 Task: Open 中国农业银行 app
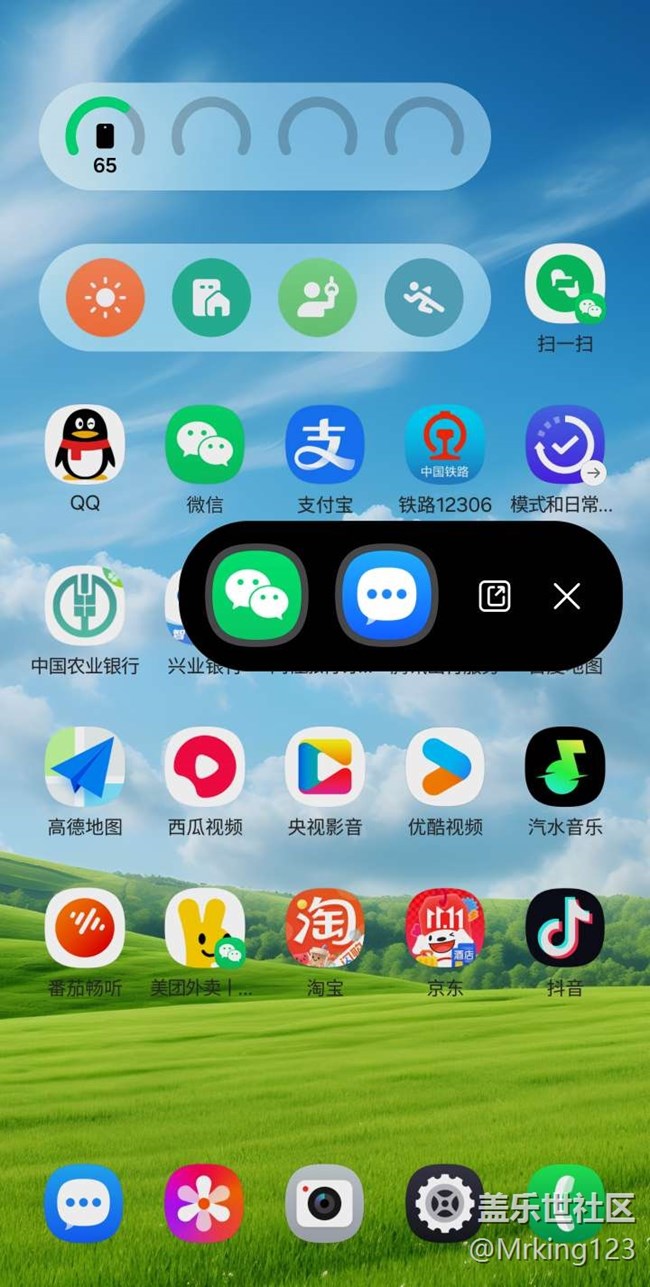85,606
